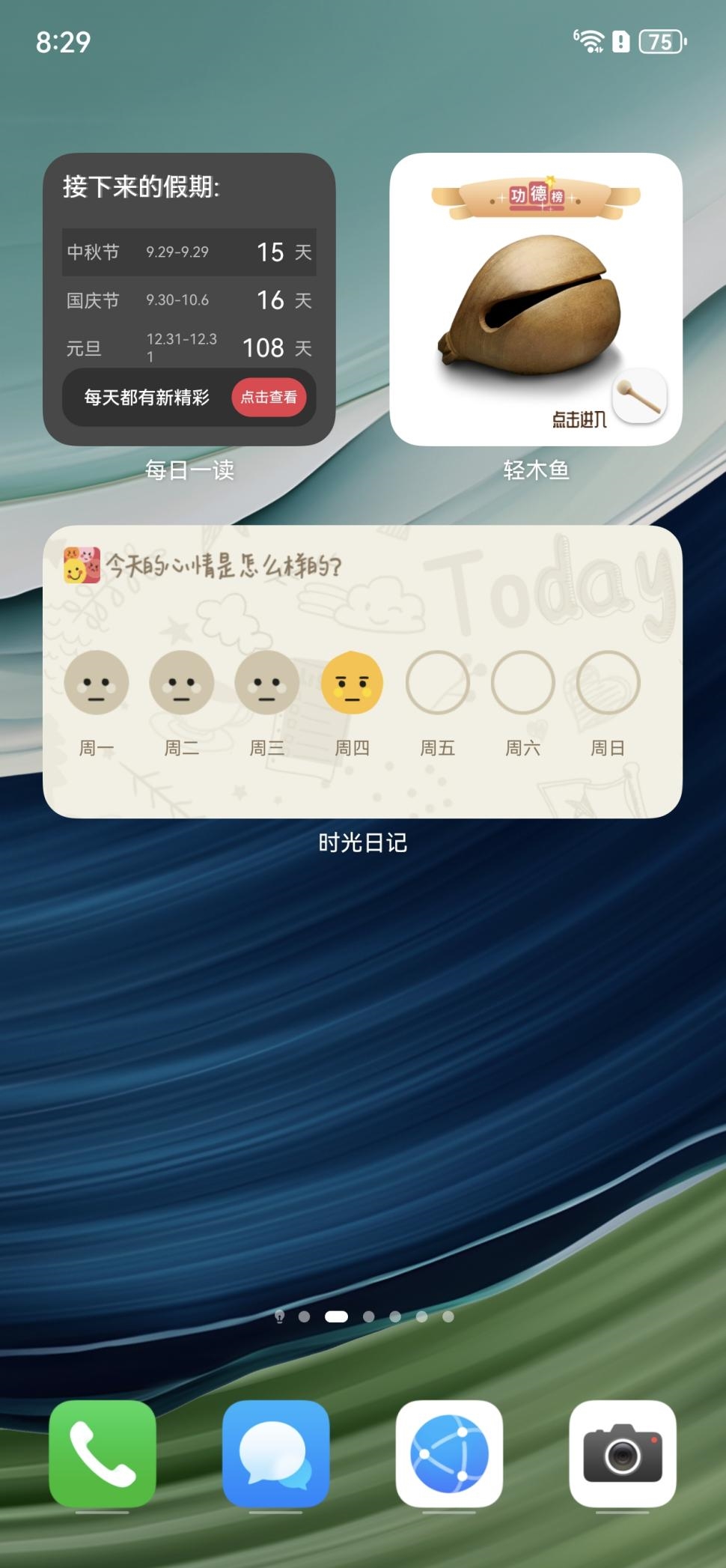Image resolution: width=726 pixels, height=1568 pixels.
Task: Tap the empty 周六 mood circle
Action: [522, 683]
